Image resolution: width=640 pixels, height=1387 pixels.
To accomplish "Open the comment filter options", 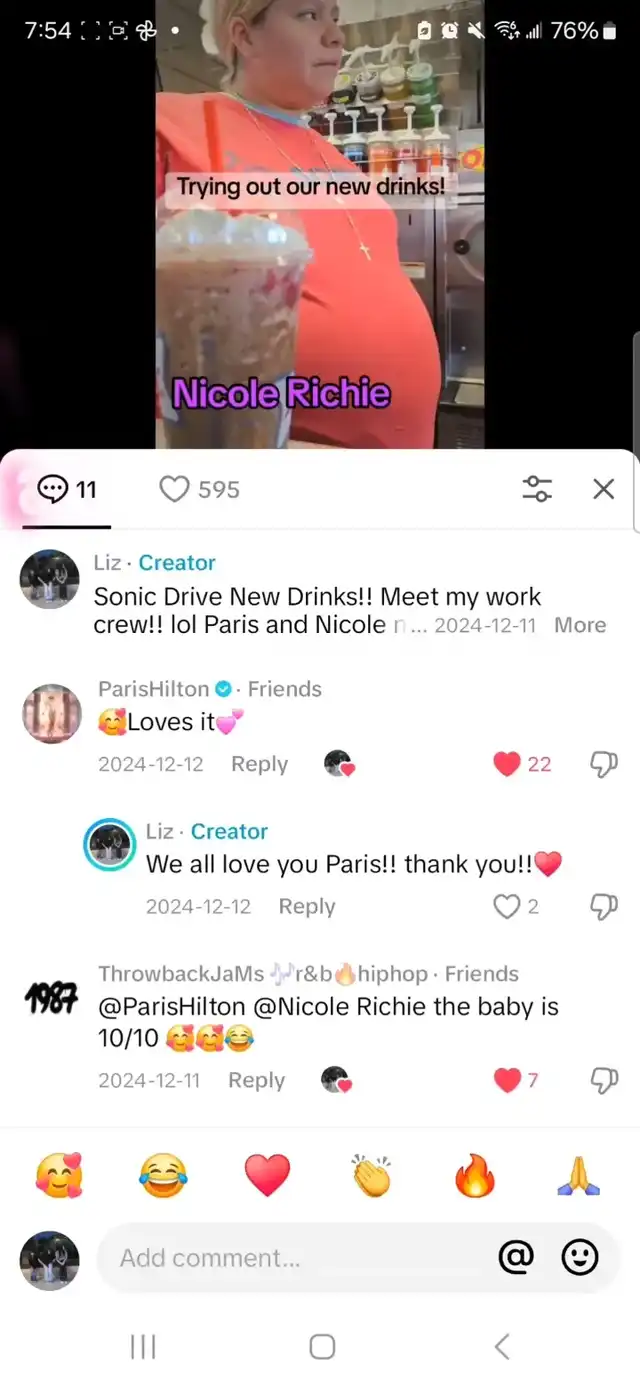I will click(x=537, y=489).
